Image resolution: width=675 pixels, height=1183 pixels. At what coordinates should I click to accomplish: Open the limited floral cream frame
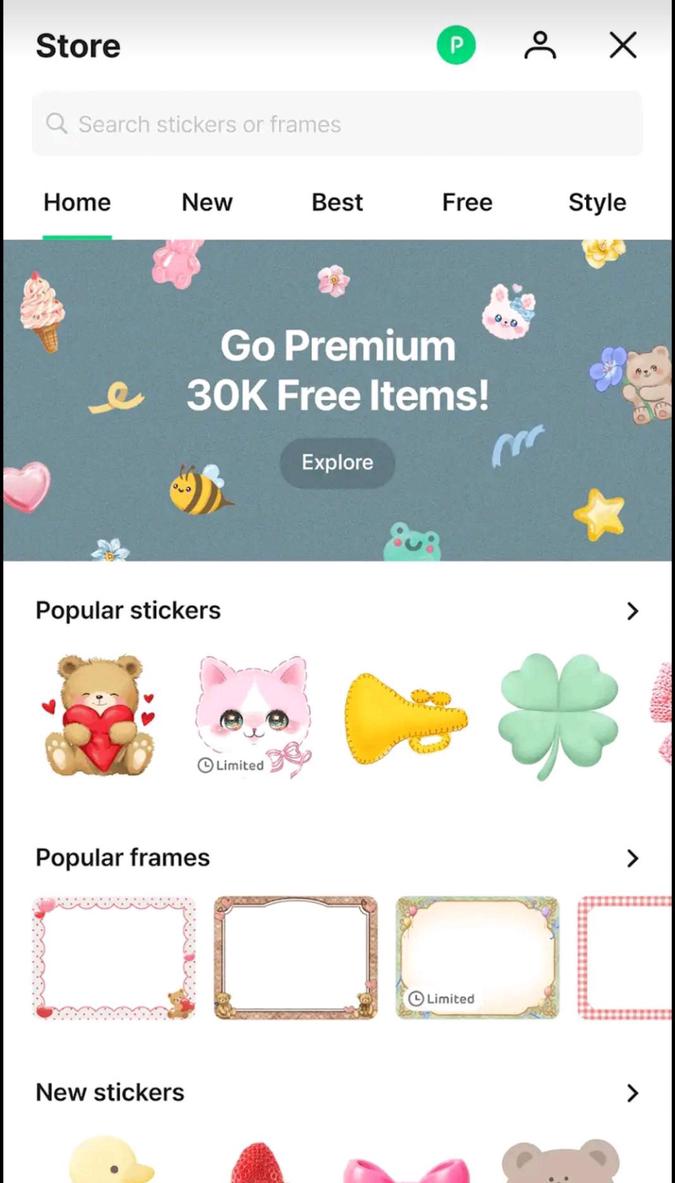[x=477, y=957]
